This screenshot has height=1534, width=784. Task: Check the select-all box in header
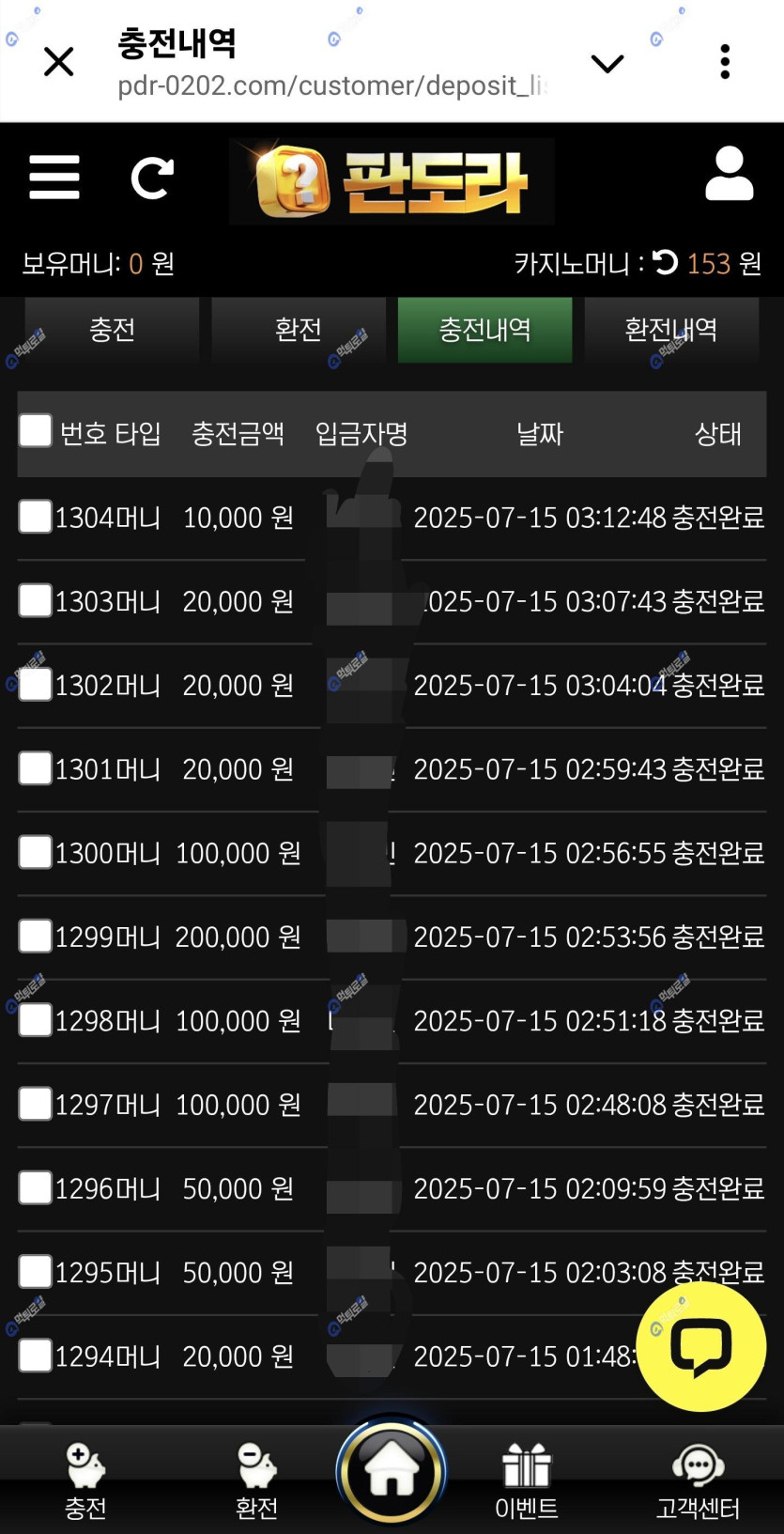pyautogui.click(x=36, y=431)
